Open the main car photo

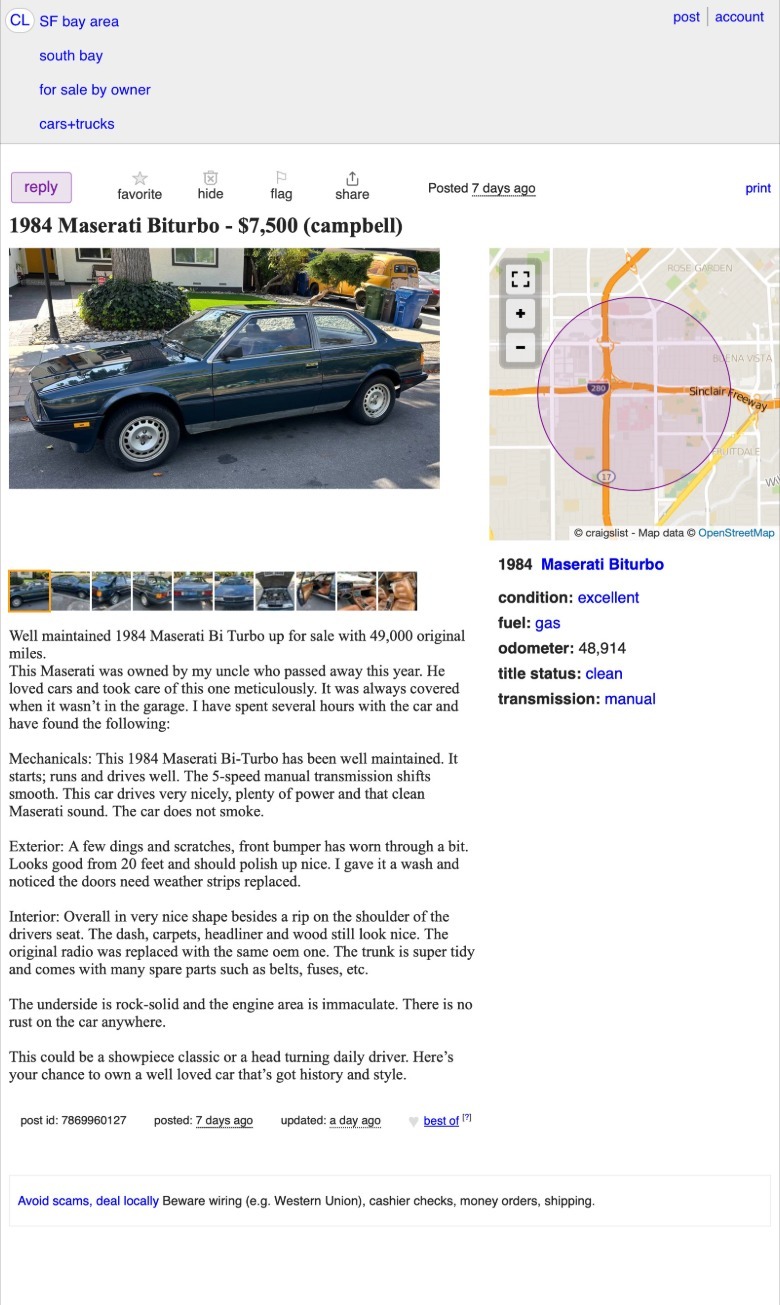[224, 368]
